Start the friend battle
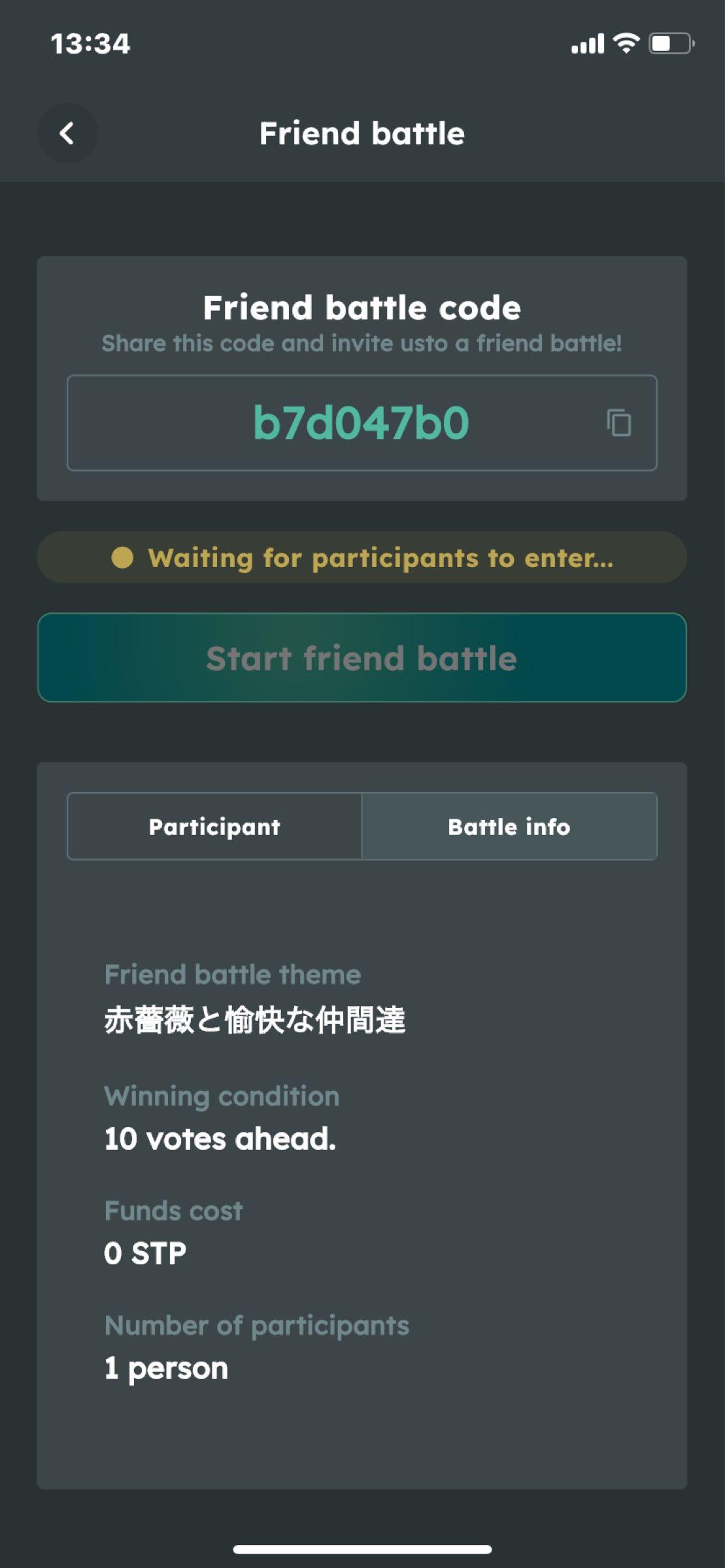725x1568 pixels. pos(362,658)
